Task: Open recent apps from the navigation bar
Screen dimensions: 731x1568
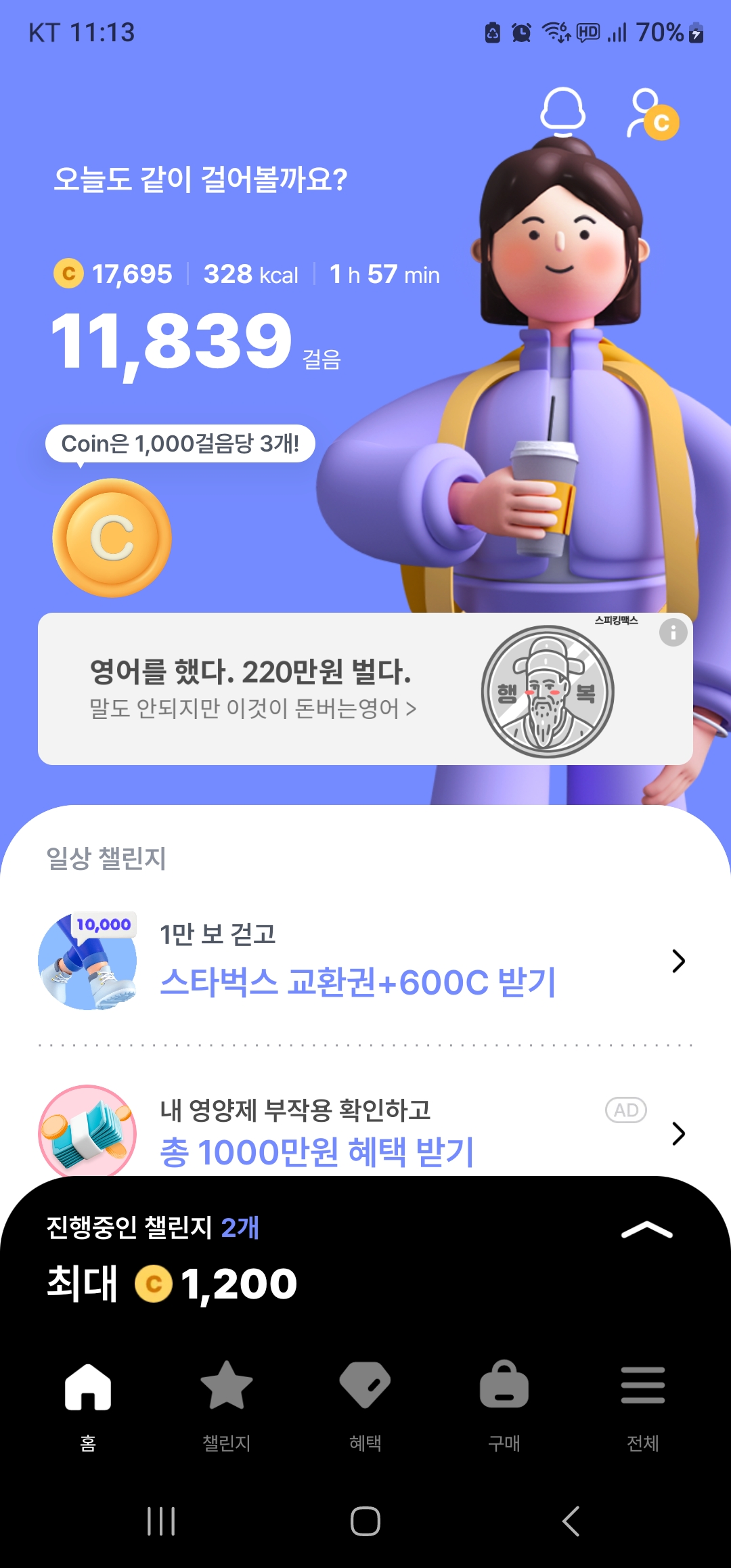Action: [161, 1521]
